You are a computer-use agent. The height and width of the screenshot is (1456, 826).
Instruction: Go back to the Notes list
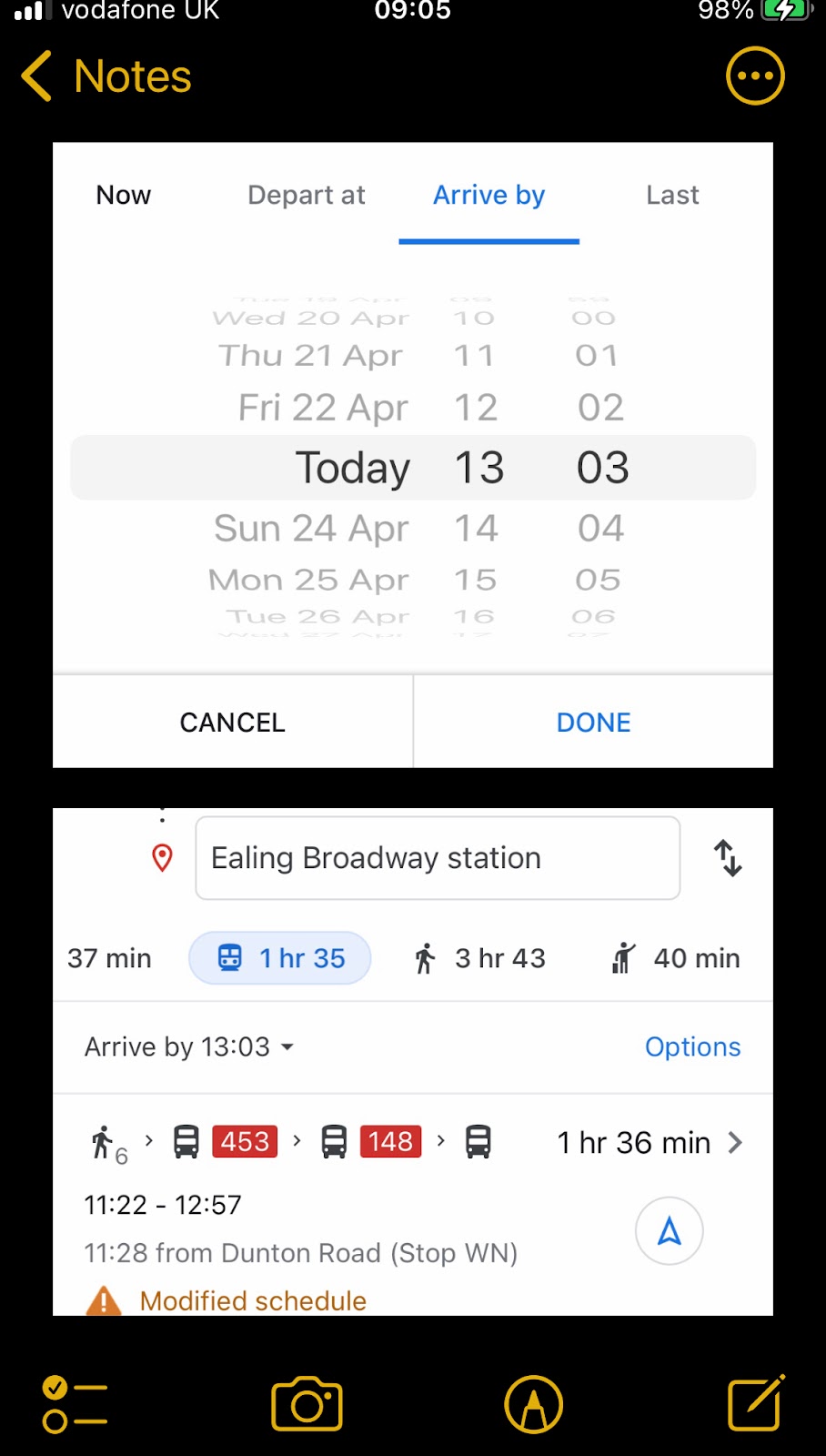click(106, 76)
